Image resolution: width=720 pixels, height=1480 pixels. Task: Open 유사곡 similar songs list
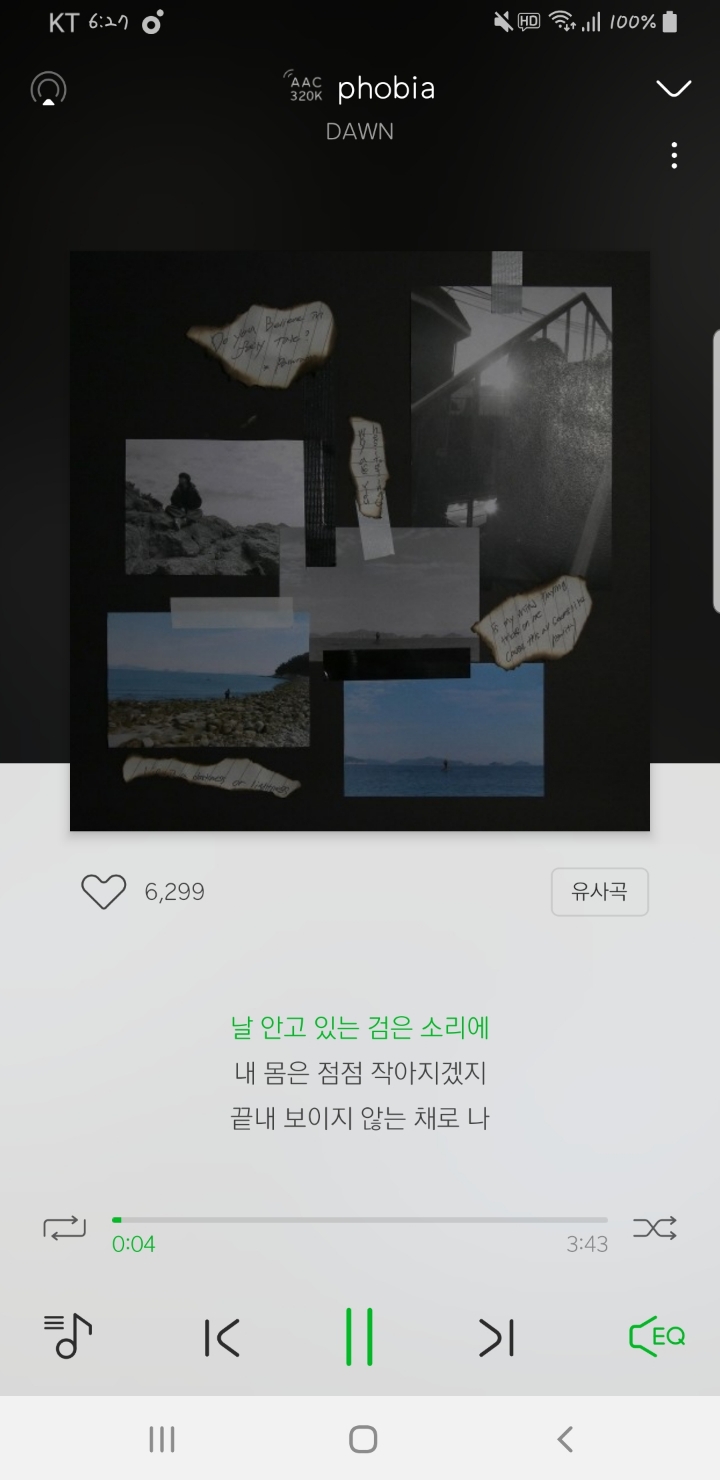599,891
